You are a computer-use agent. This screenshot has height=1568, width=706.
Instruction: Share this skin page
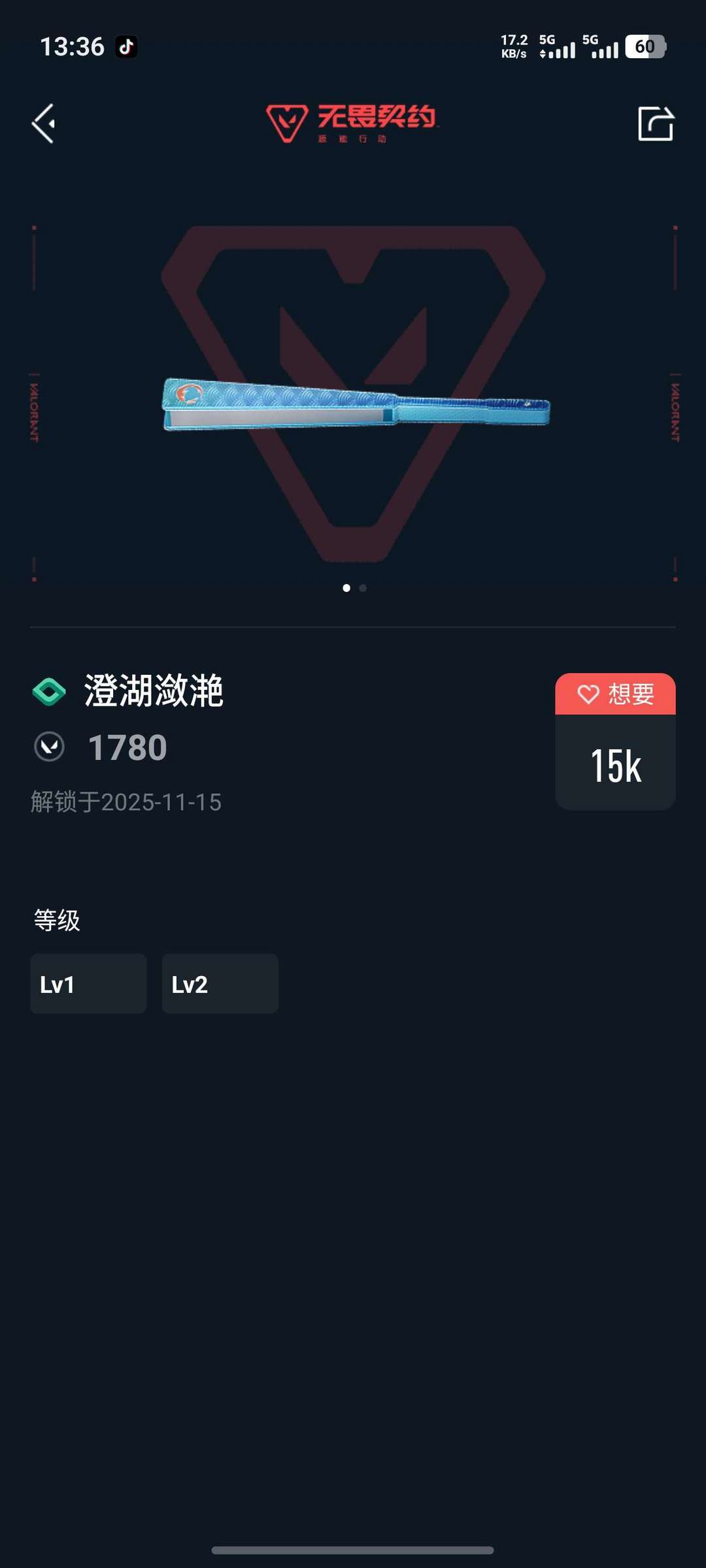(656, 123)
